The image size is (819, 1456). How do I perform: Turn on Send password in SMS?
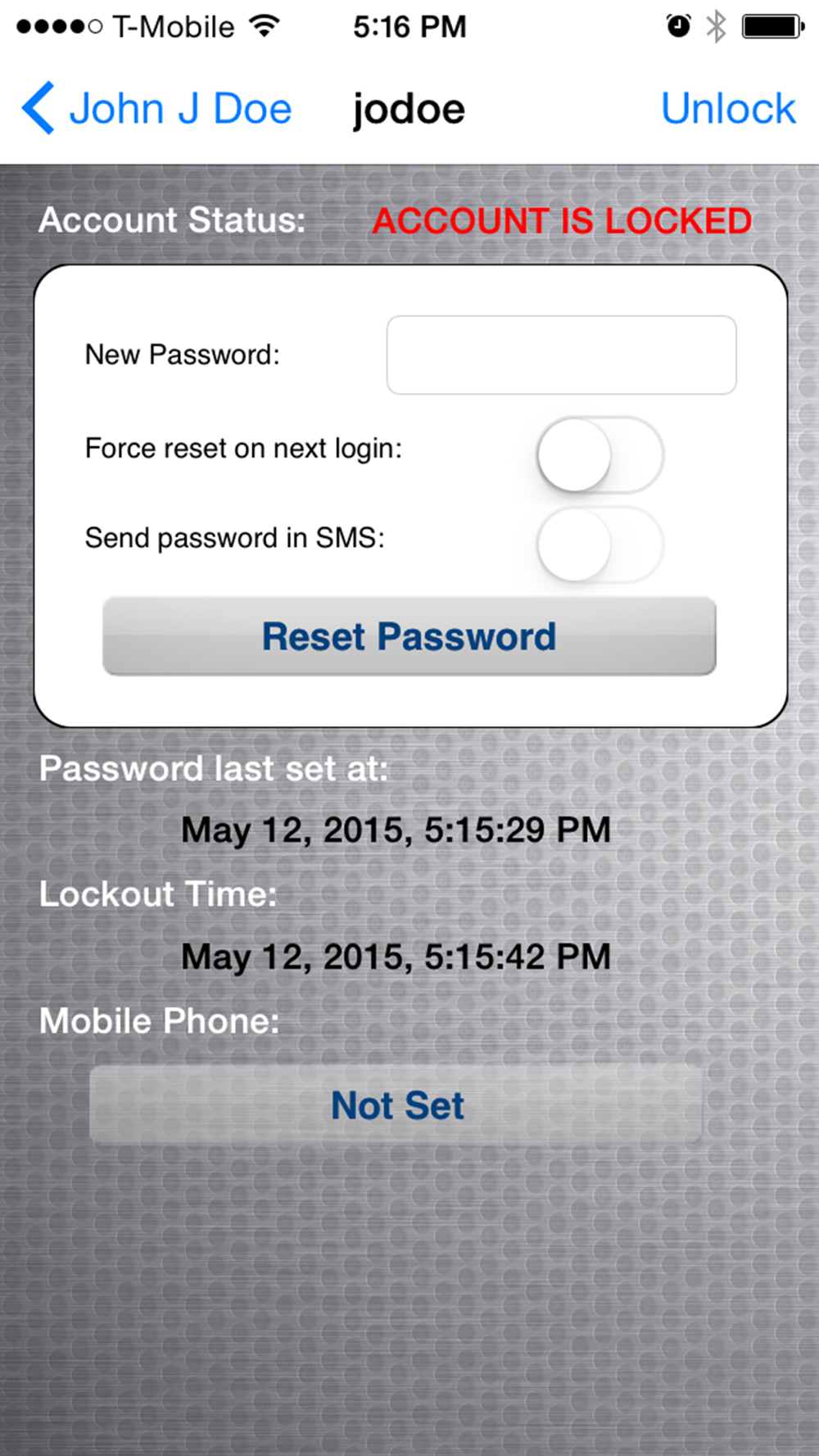(600, 545)
